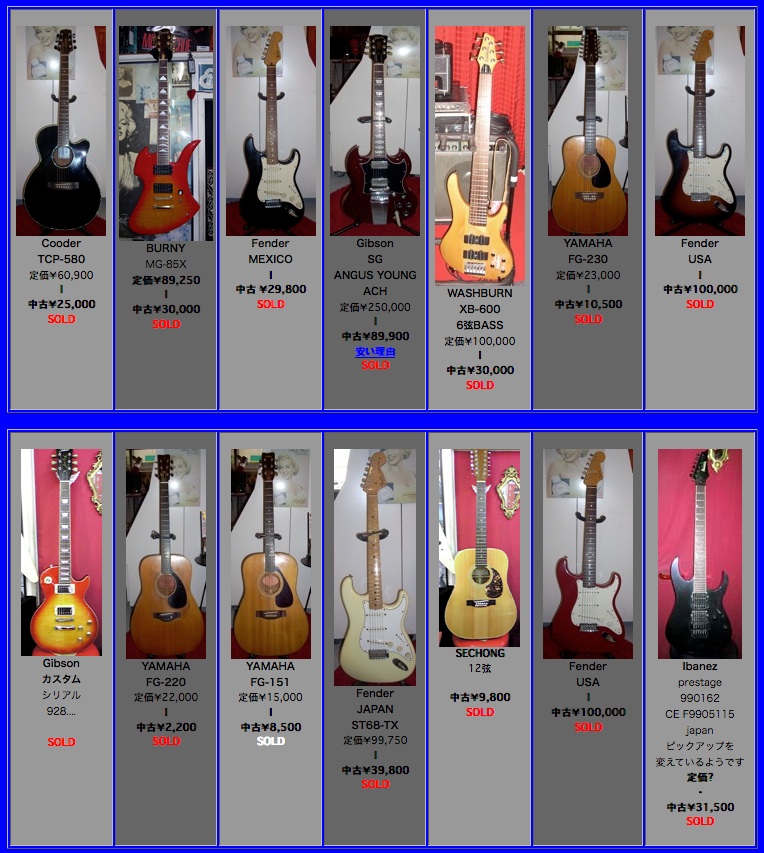This screenshot has width=764, height=853.
Task: Open the YAMAHA FG-230 guitar photo
Action: pyautogui.click(x=588, y=130)
